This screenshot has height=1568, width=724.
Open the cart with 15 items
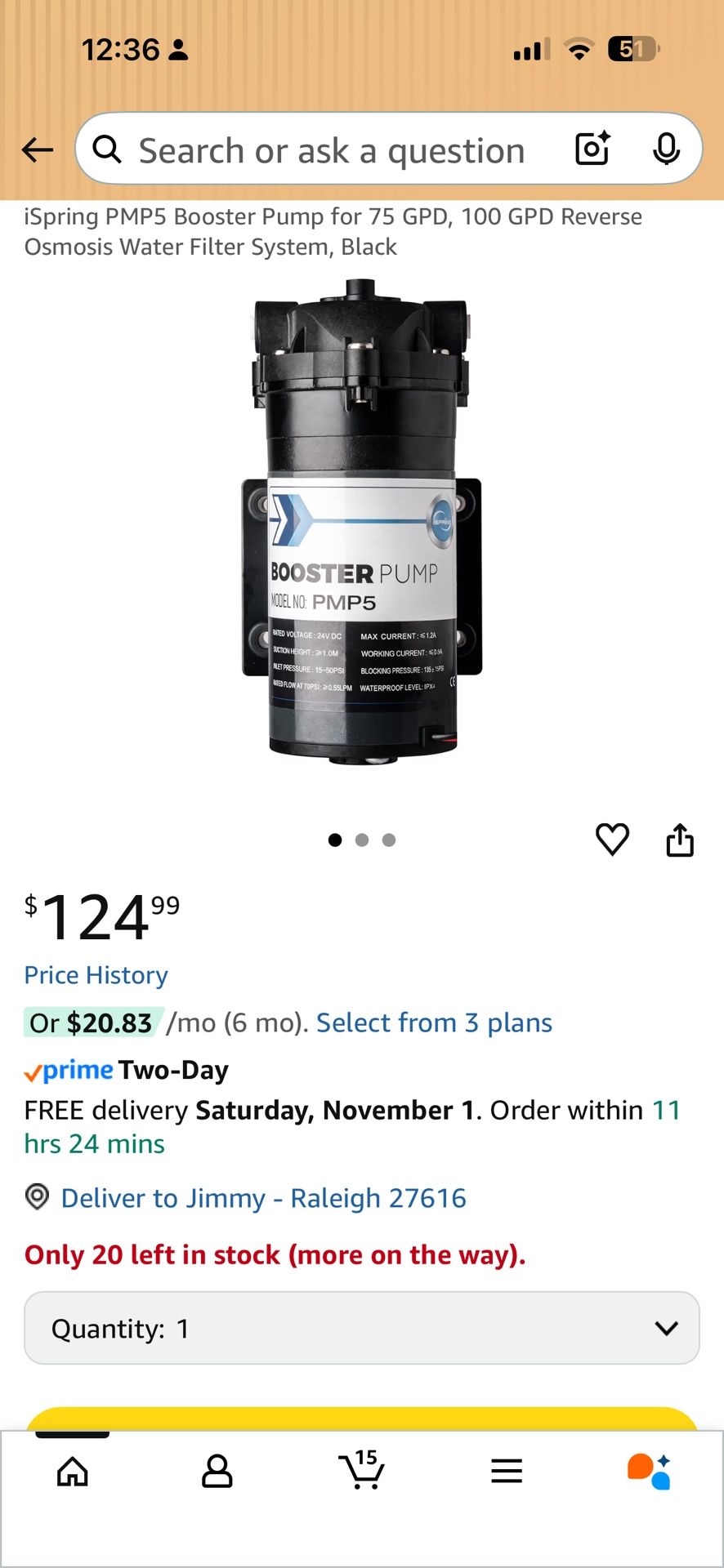coord(361,1470)
